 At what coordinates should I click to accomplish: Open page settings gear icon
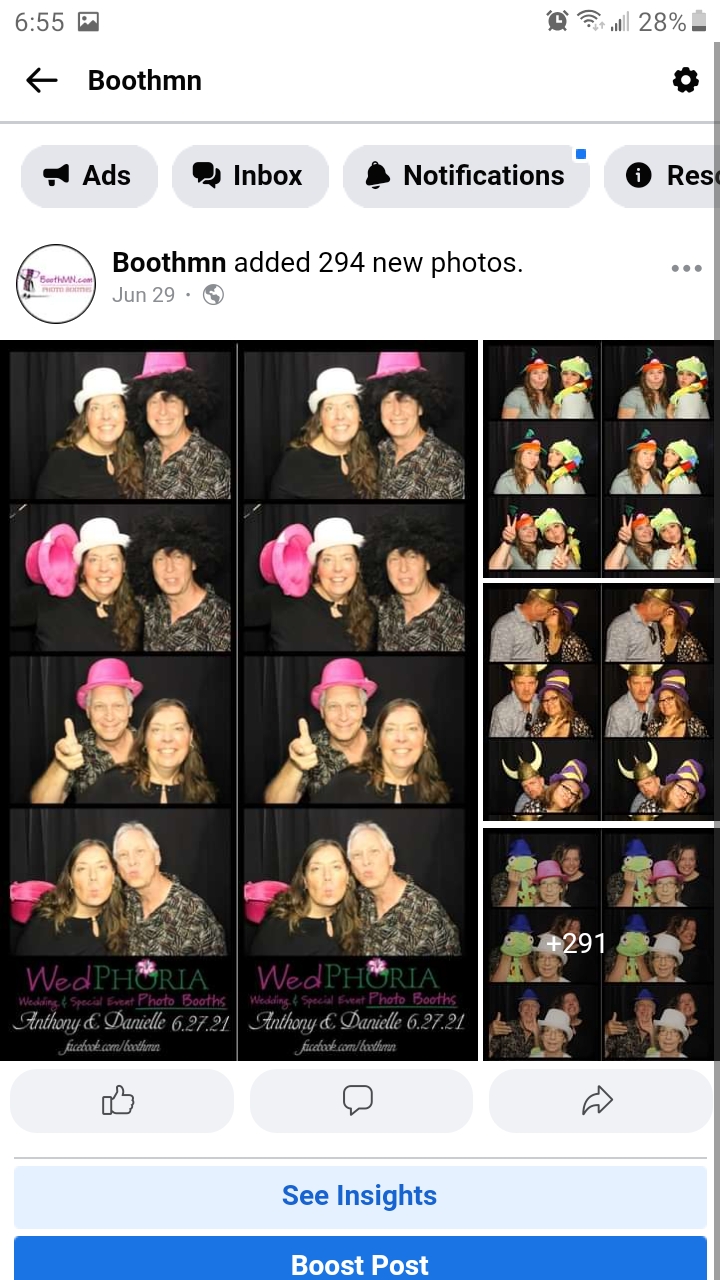click(685, 81)
